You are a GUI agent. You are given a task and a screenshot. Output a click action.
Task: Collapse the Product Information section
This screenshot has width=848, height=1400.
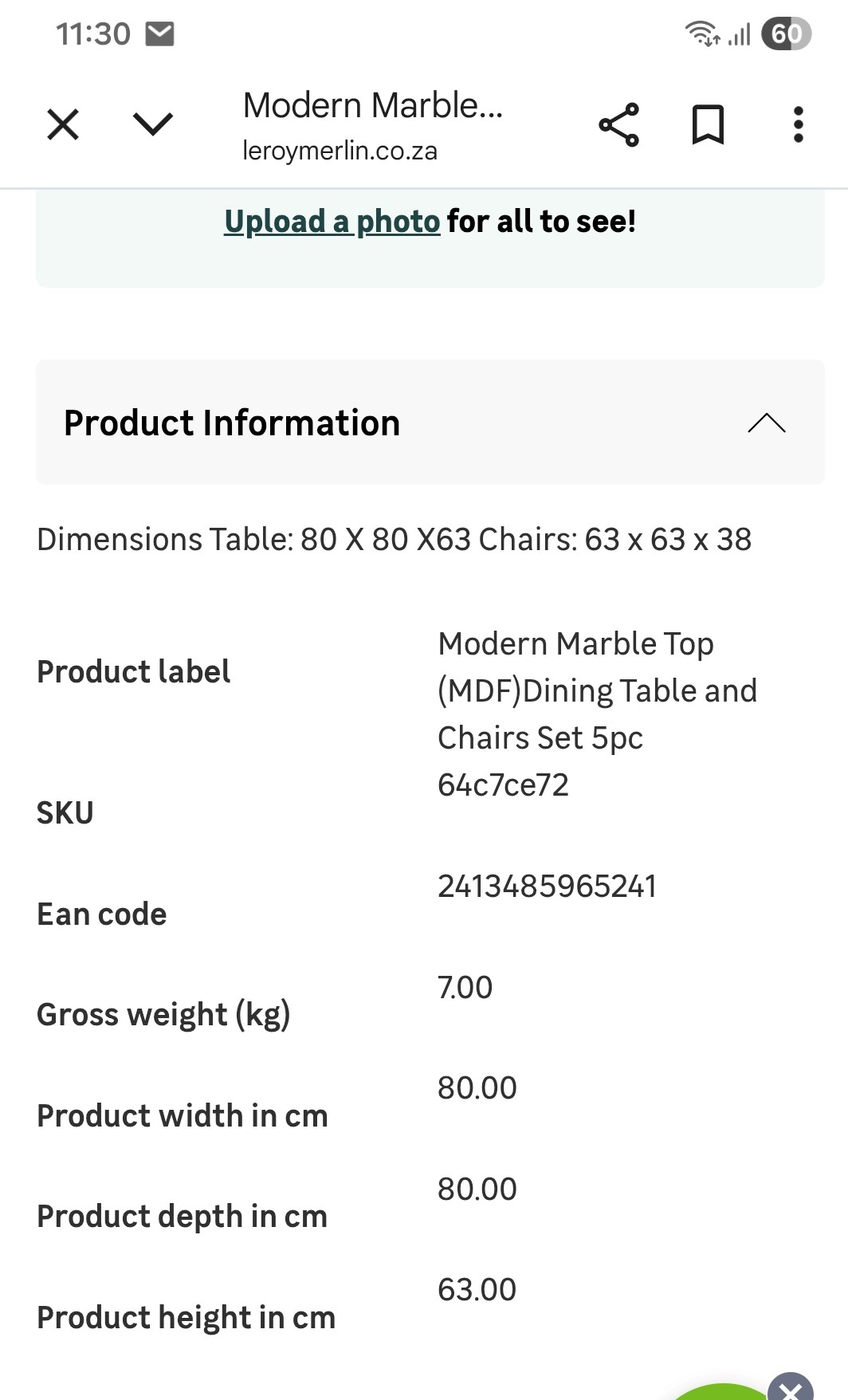[766, 423]
